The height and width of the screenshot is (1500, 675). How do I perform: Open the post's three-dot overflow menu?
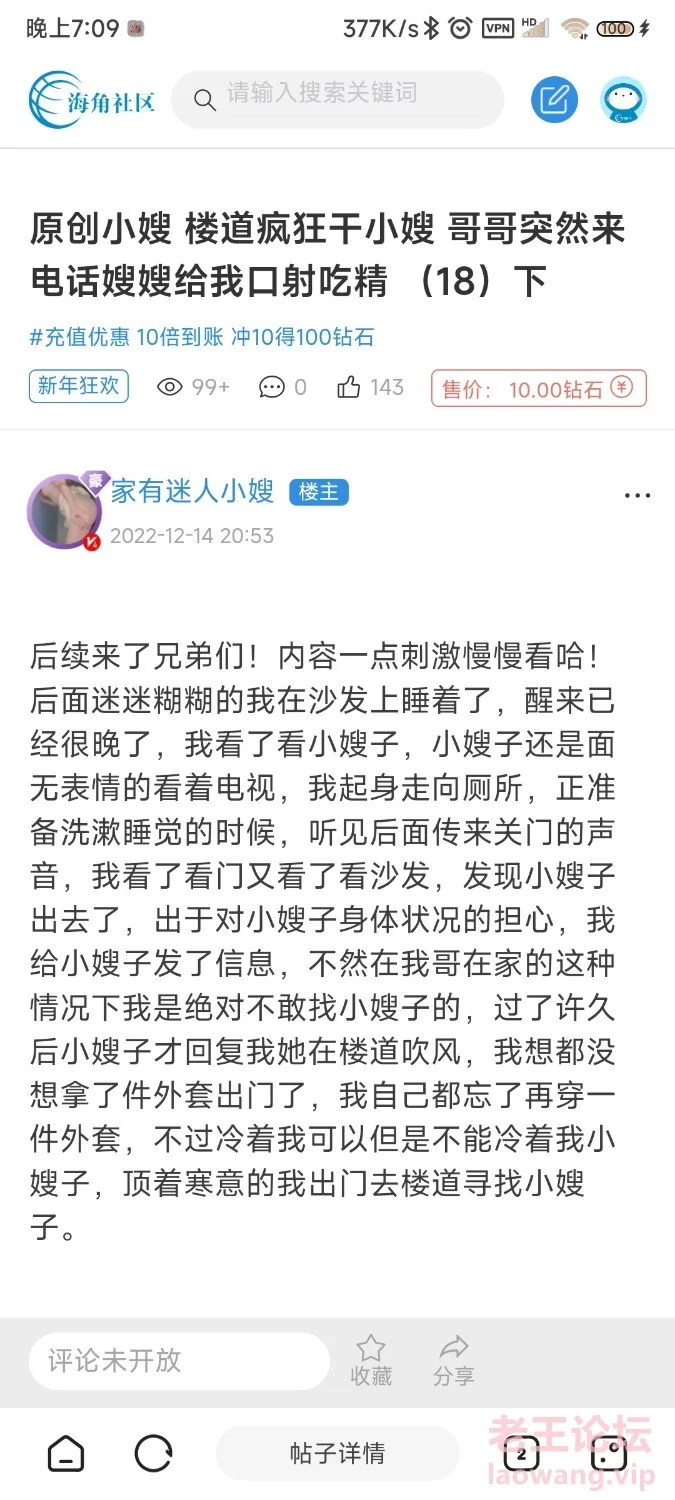tap(637, 495)
